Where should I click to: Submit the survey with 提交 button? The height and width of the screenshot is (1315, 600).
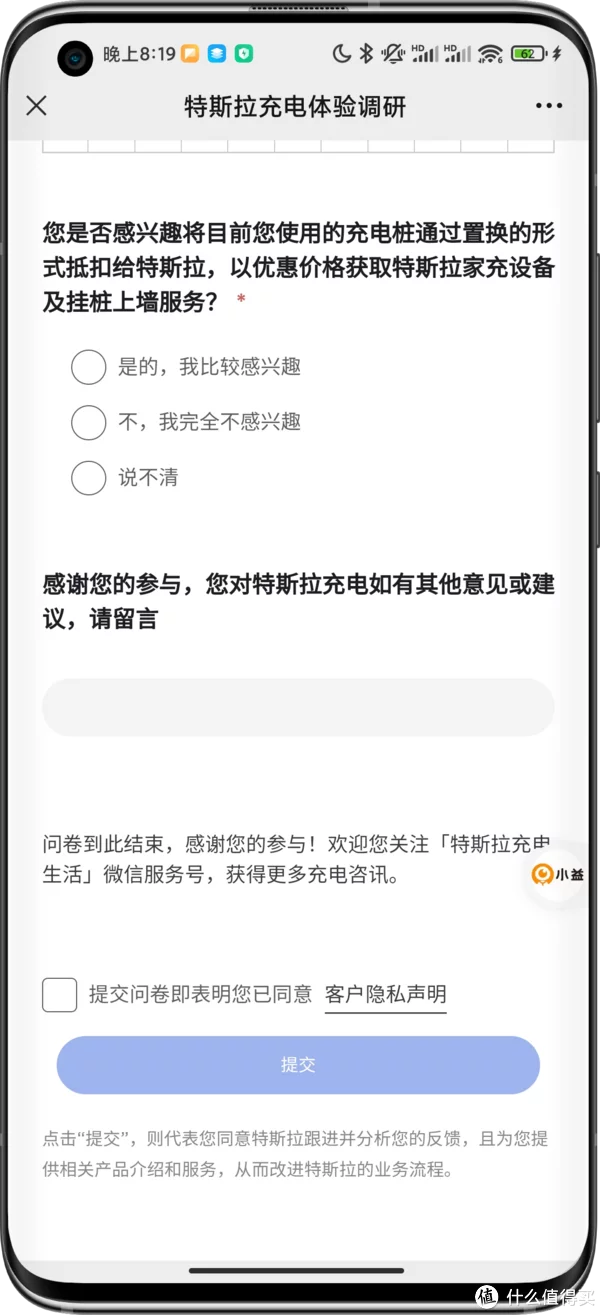pyautogui.click(x=298, y=1065)
